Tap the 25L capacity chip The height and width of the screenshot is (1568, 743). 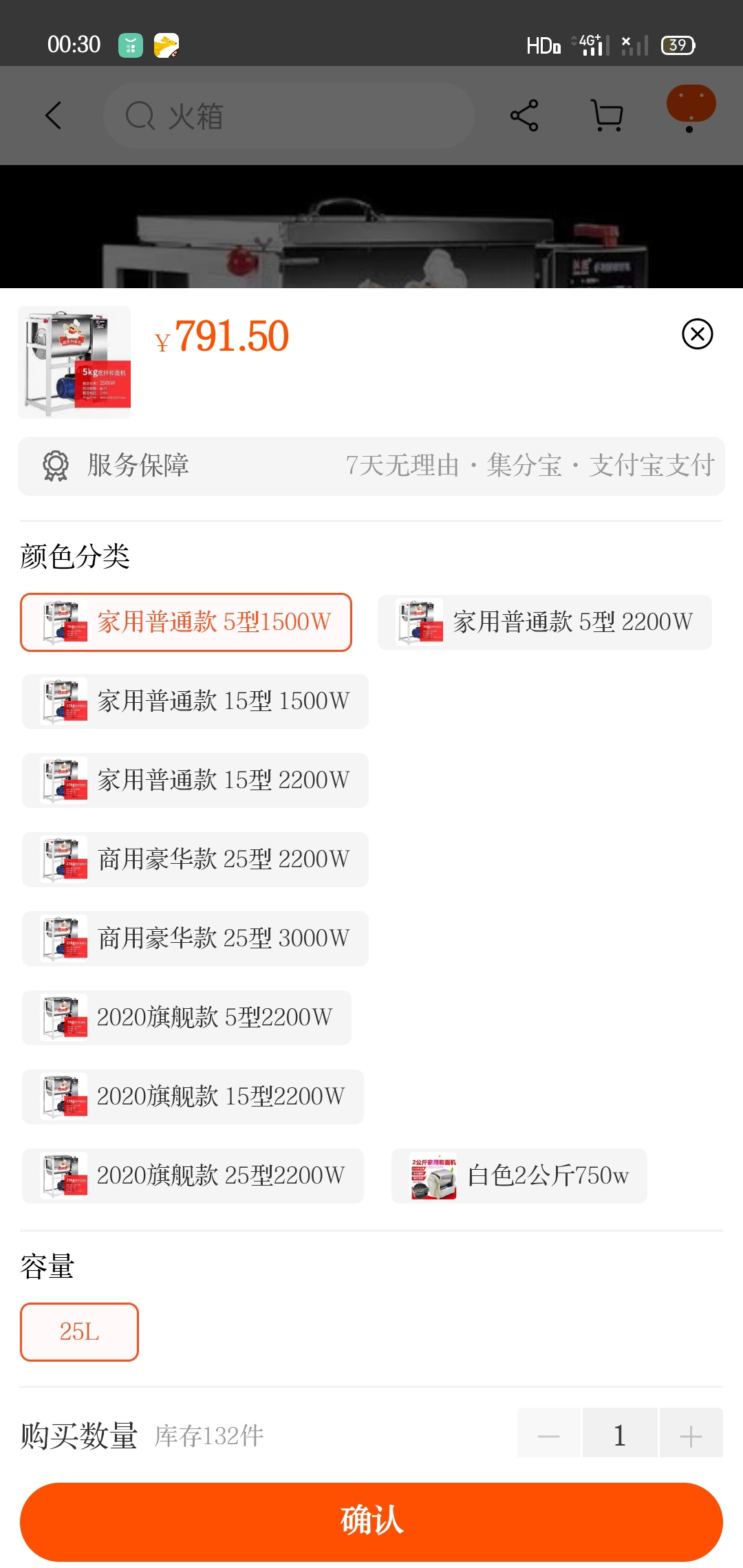pos(79,1332)
